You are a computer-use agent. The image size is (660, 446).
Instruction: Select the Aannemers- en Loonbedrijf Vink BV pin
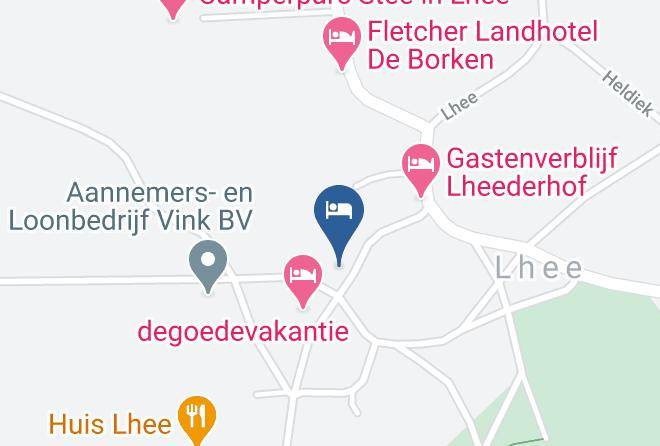pyautogui.click(x=208, y=266)
